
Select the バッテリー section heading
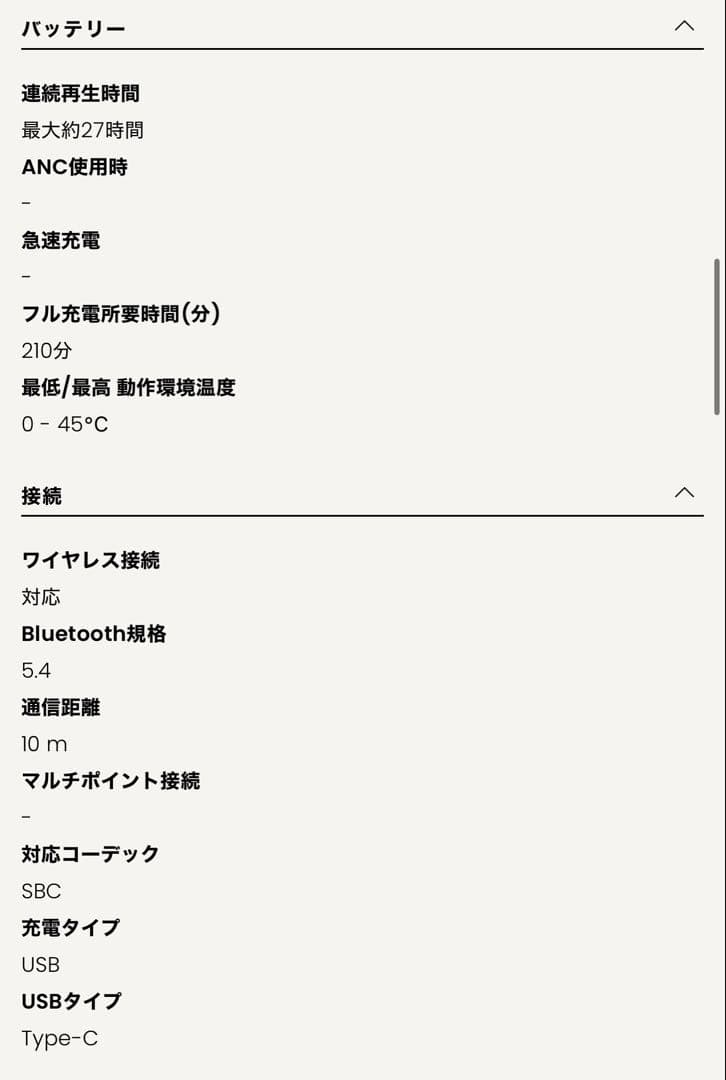click(x=72, y=28)
